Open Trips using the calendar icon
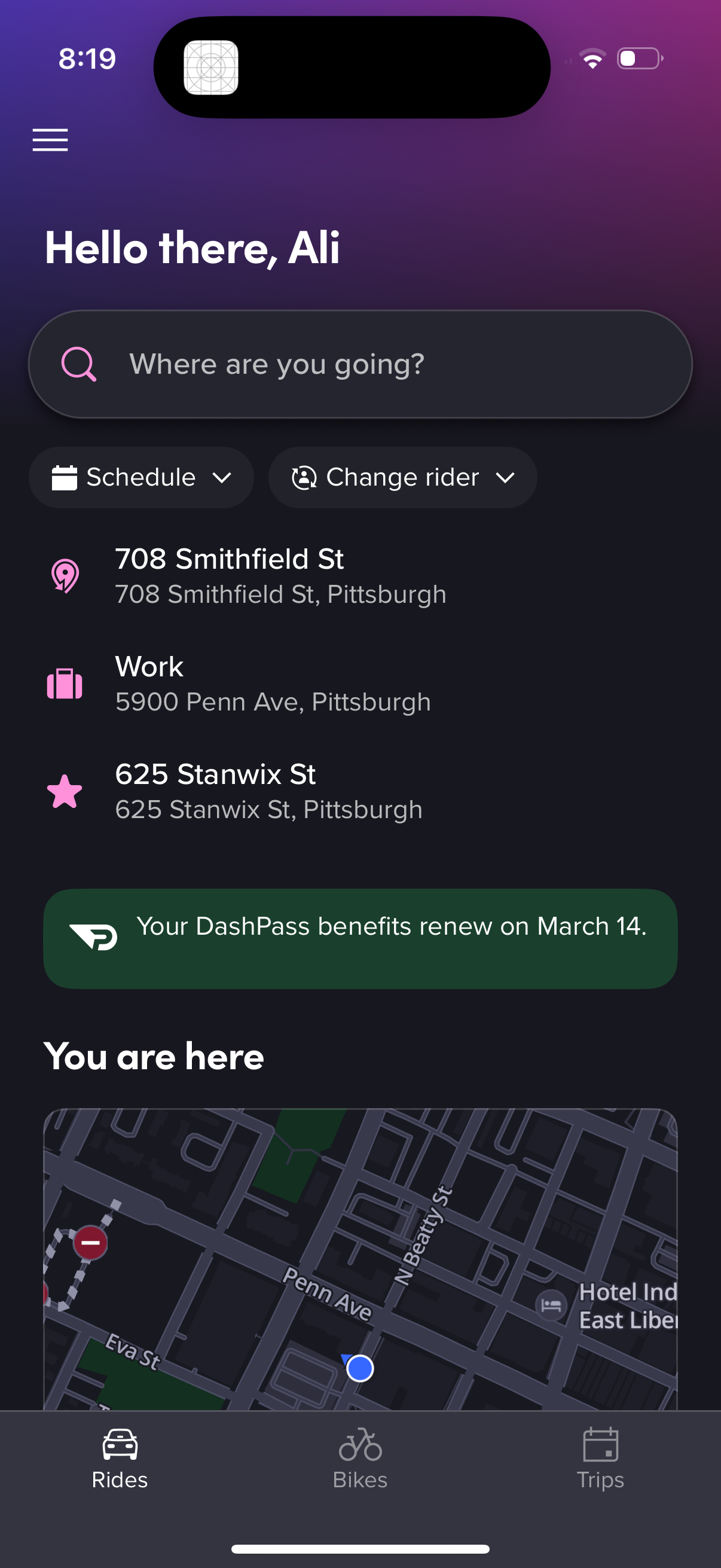The width and height of the screenshot is (721, 1568). [x=600, y=1441]
